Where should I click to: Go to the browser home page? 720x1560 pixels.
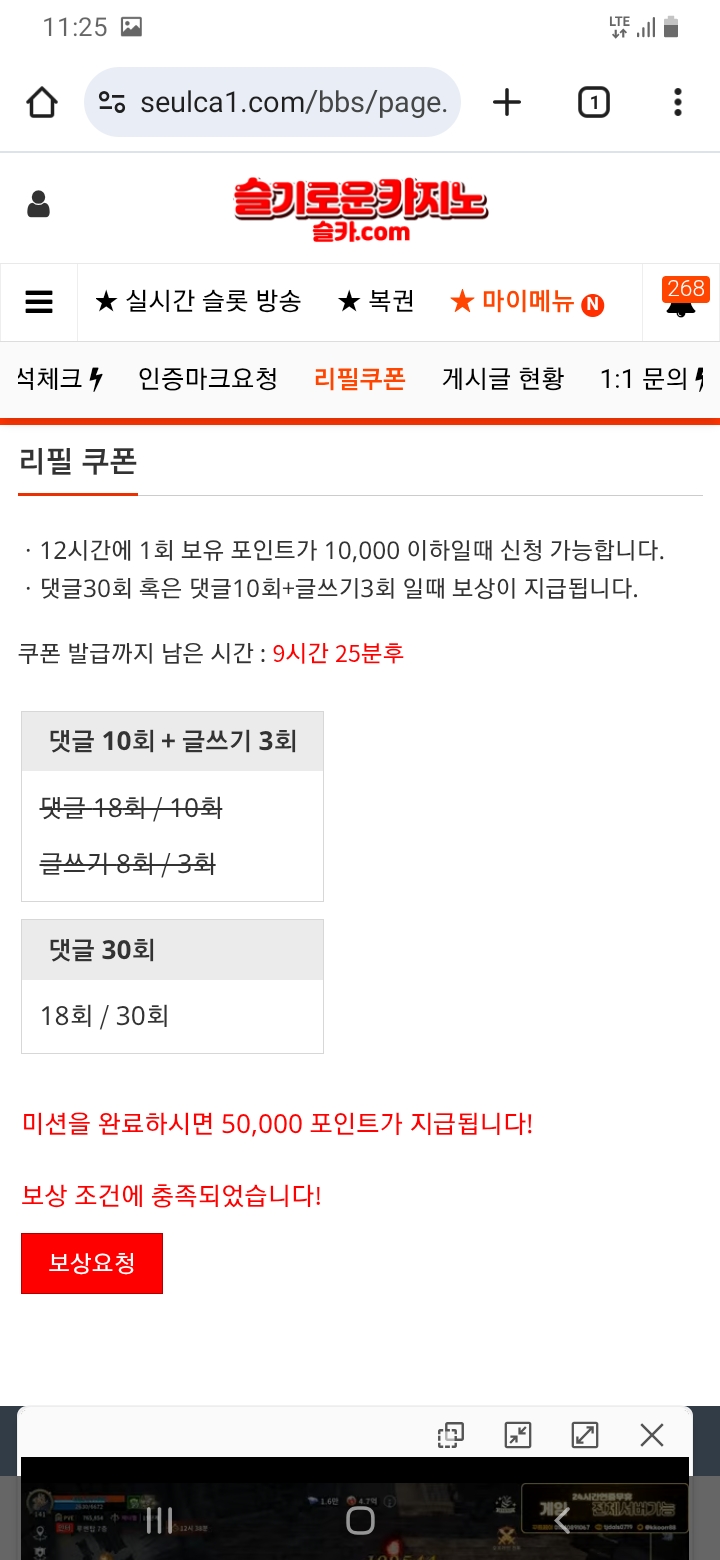coord(42,102)
